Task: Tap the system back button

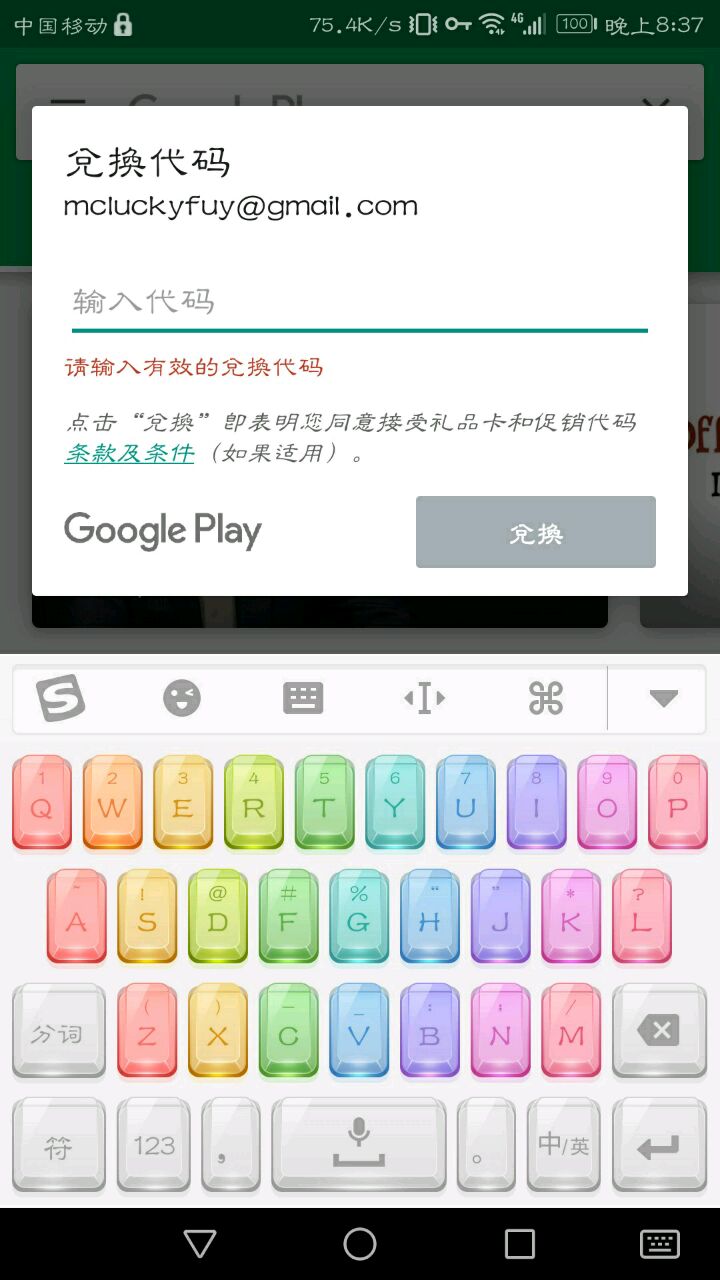Action: (x=200, y=1244)
